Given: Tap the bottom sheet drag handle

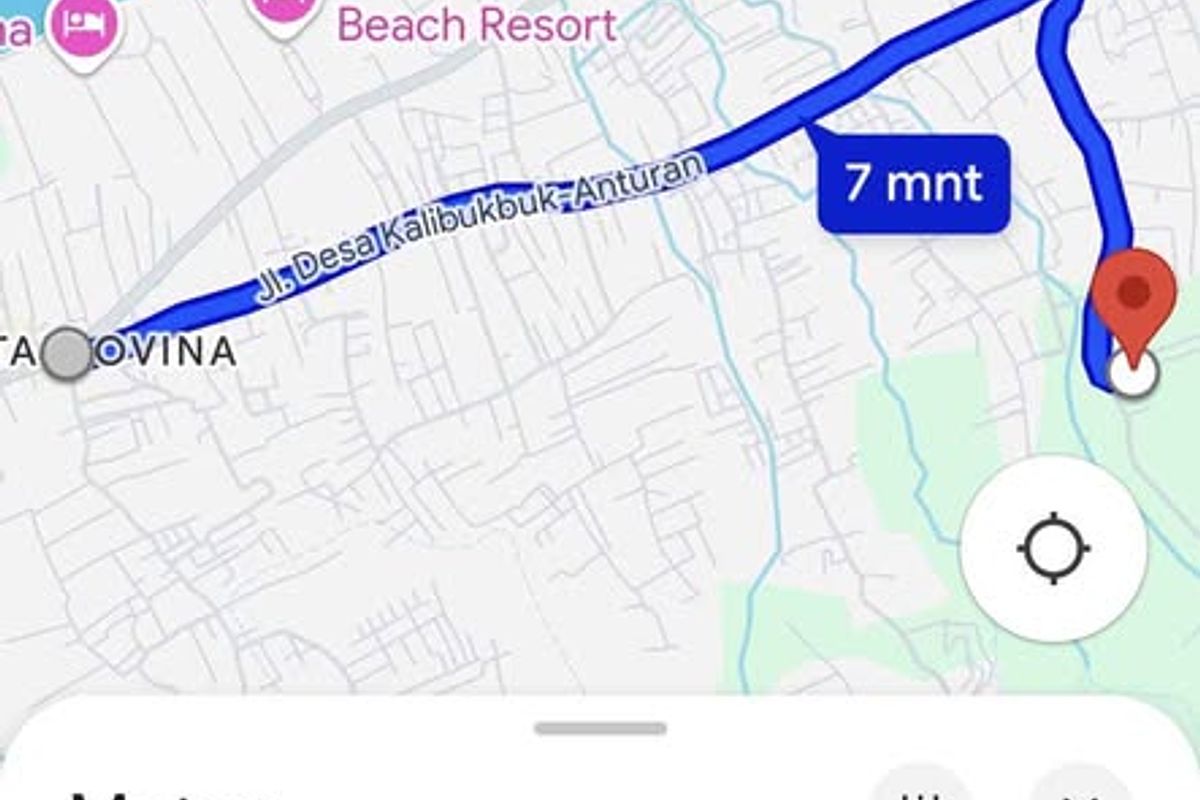Looking at the screenshot, I should 600,728.
